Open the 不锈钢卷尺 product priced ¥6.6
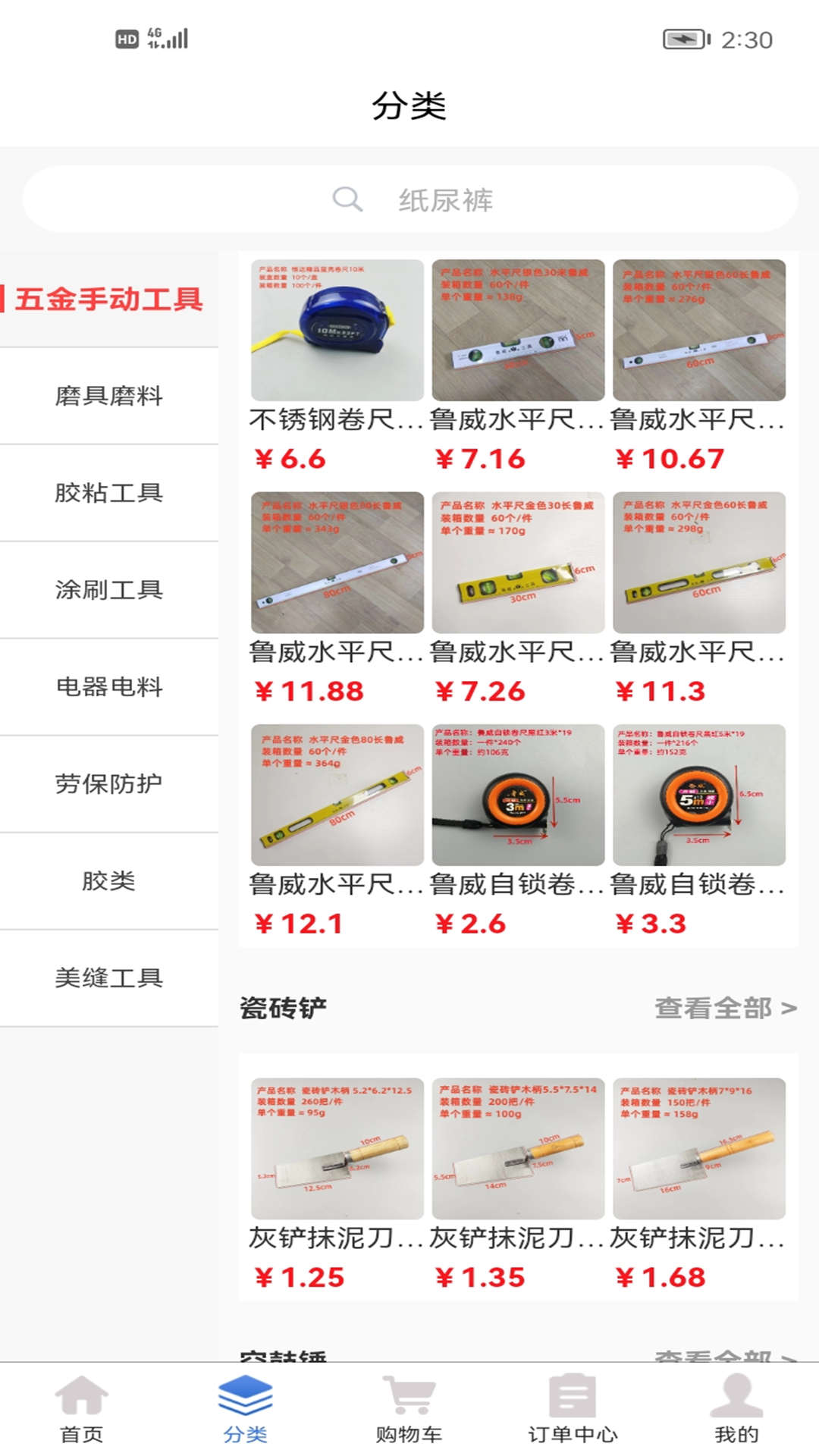819x1456 pixels. tap(337, 331)
